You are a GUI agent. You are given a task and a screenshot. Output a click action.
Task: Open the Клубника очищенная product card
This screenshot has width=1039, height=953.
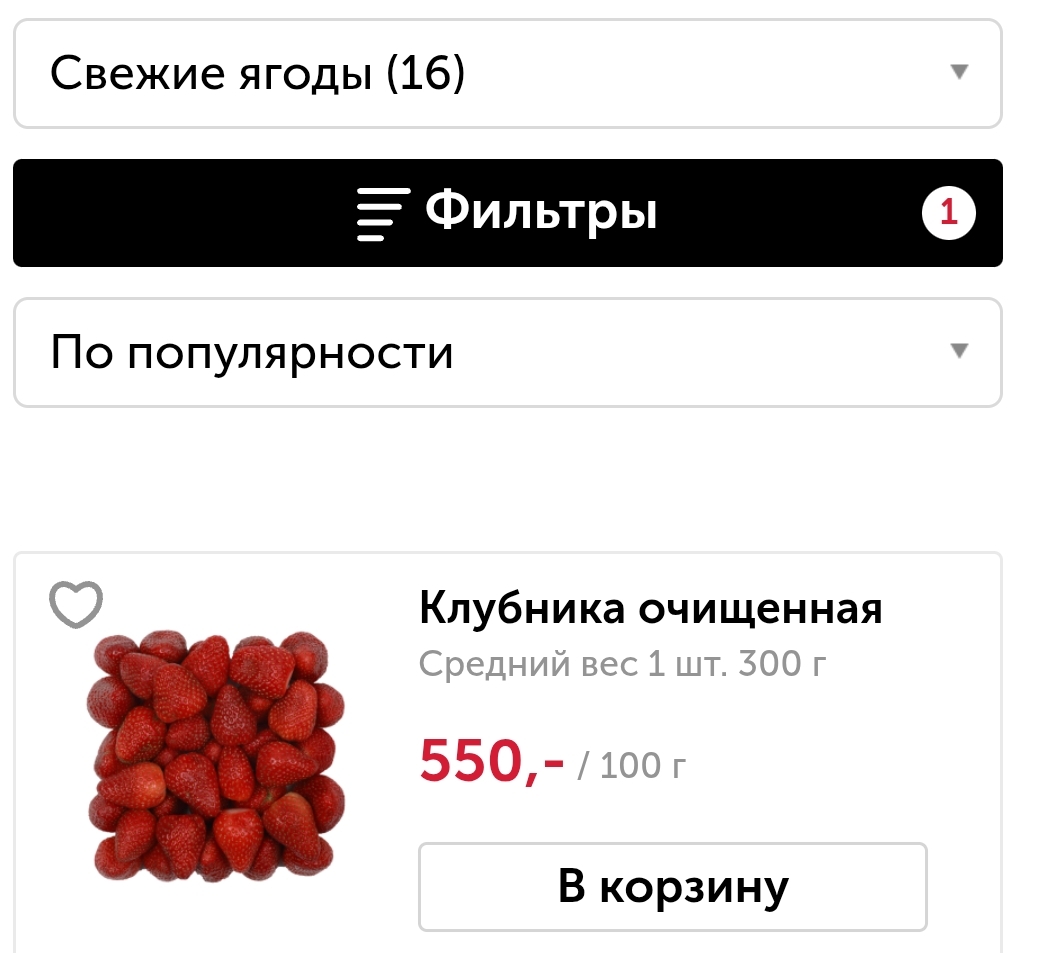coord(650,609)
